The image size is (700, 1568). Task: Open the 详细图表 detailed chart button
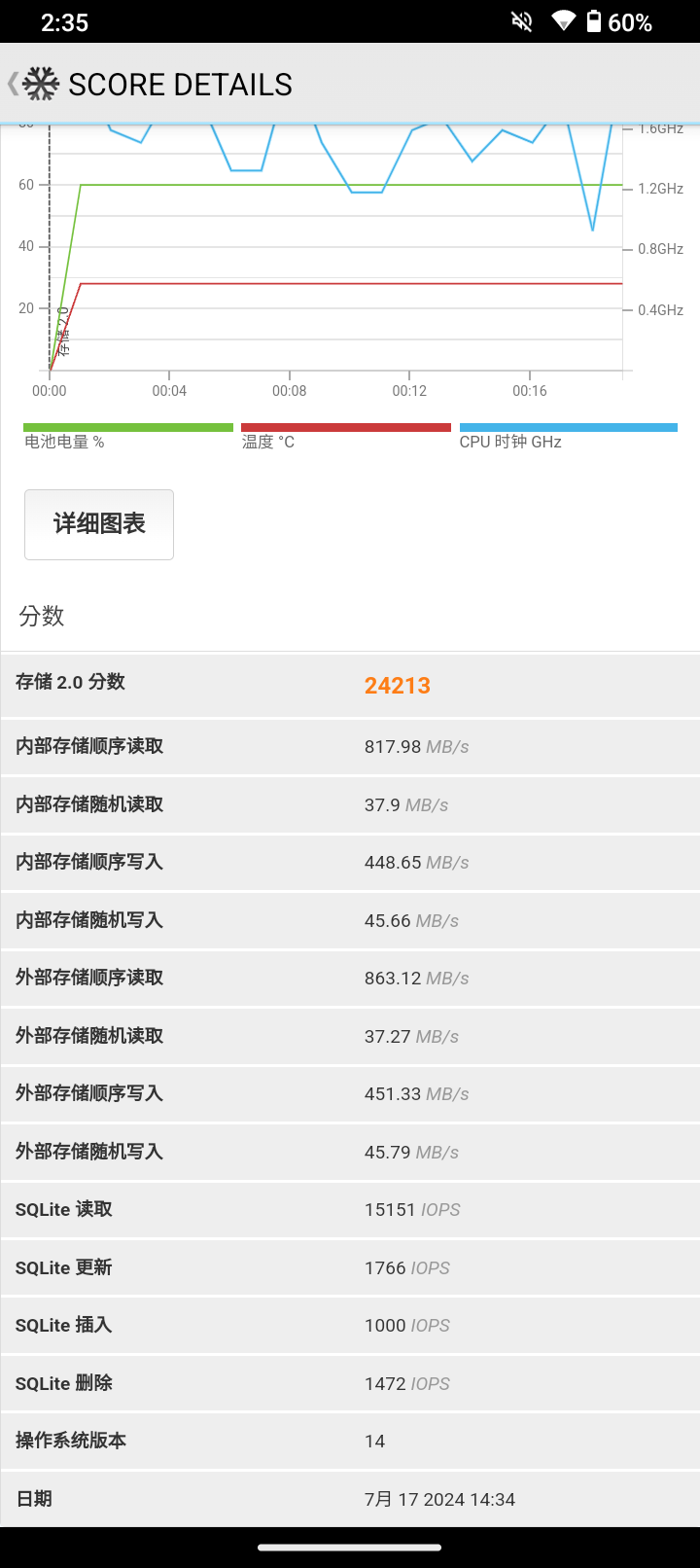pos(99,524)
